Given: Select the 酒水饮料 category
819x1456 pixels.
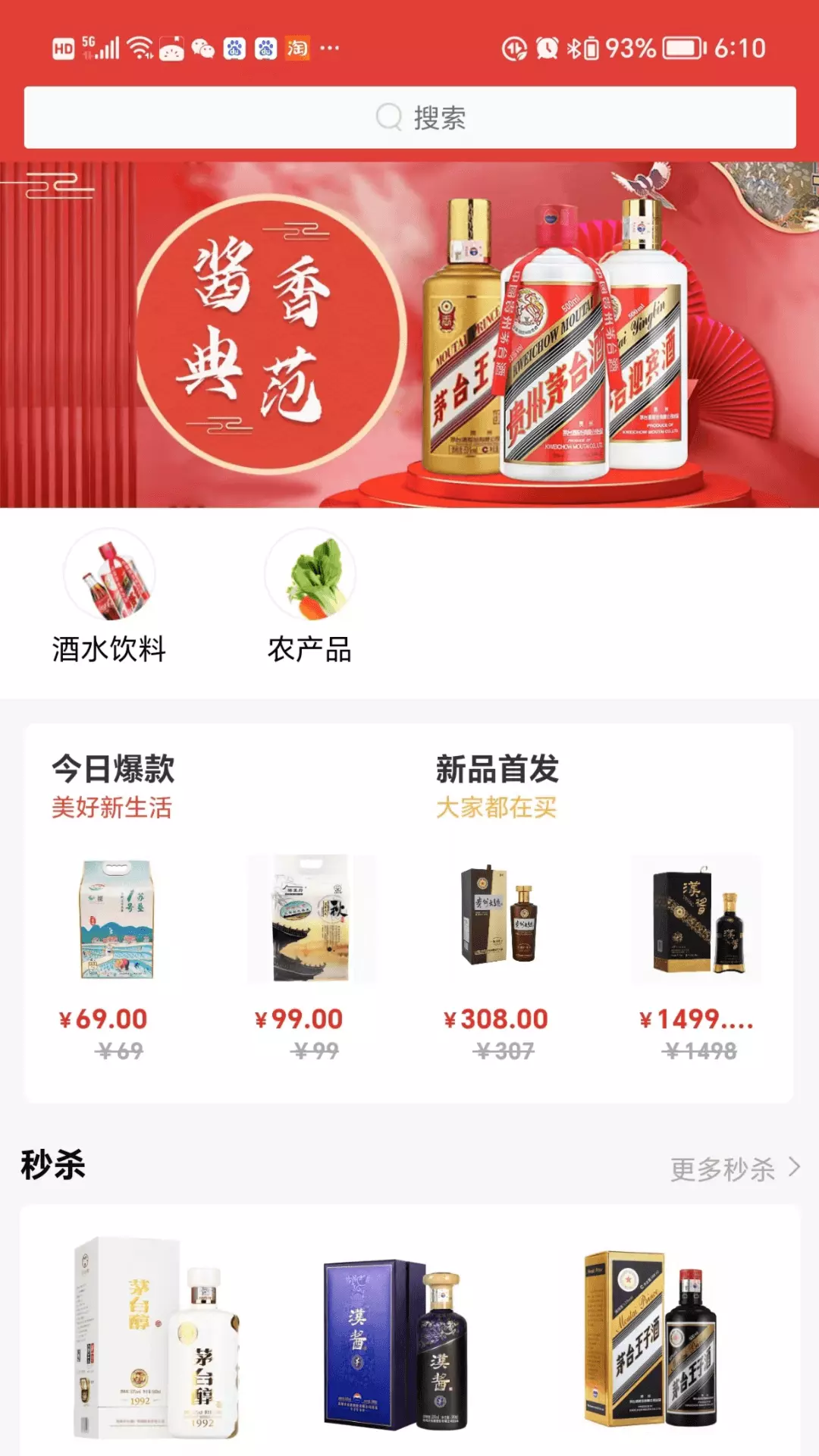Looking at the screenshot, I should pyautogui.click(x=109, y=597).
